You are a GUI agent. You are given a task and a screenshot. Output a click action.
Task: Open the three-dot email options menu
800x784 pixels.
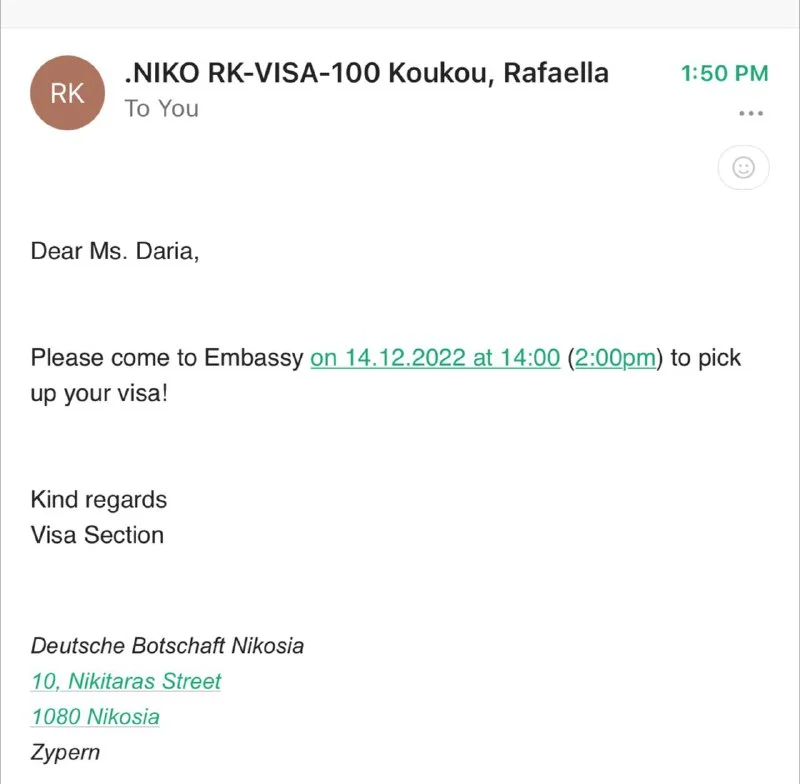point(750,114)
